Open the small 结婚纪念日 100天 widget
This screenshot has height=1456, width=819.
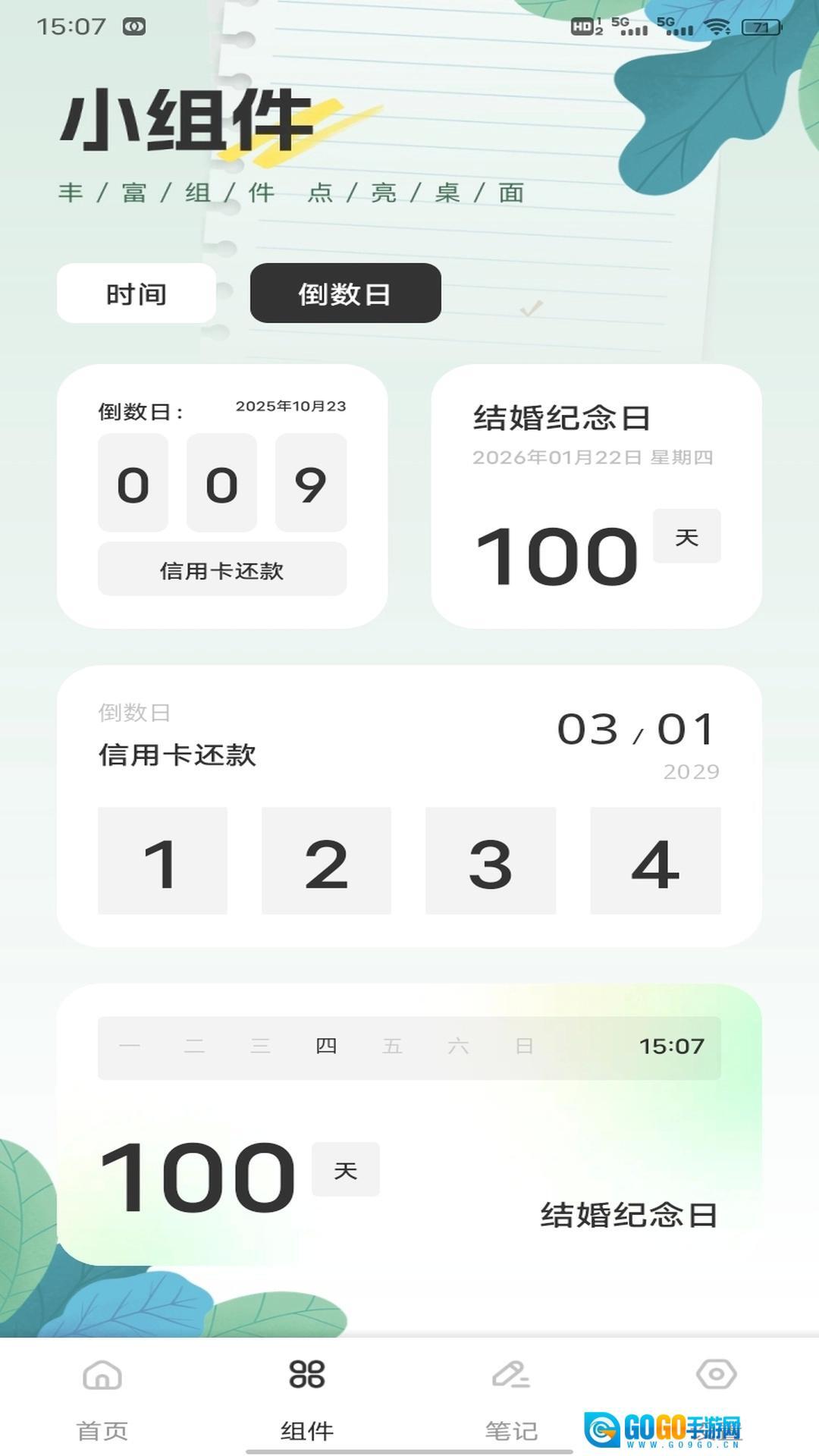[596, 496]
